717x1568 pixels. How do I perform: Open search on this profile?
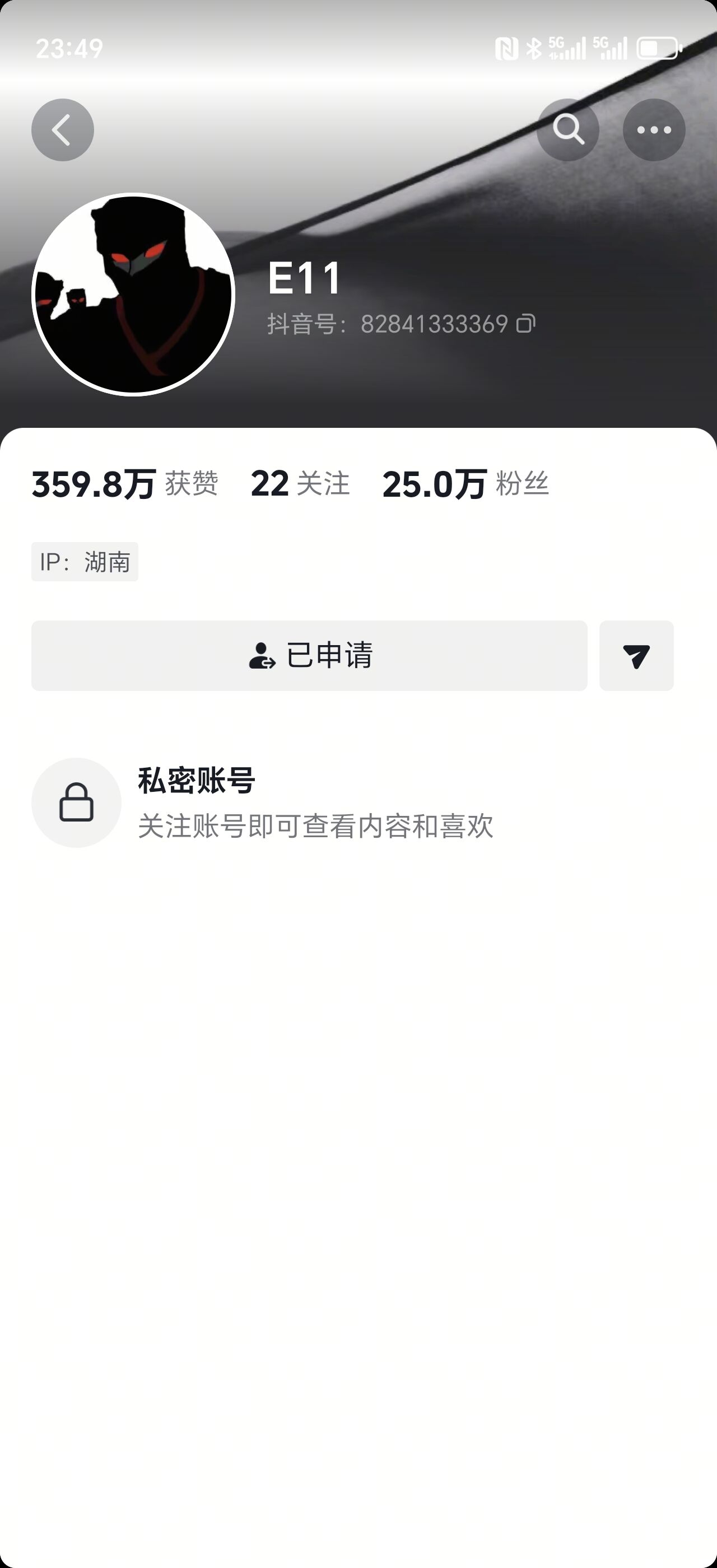tap(567, 130)
